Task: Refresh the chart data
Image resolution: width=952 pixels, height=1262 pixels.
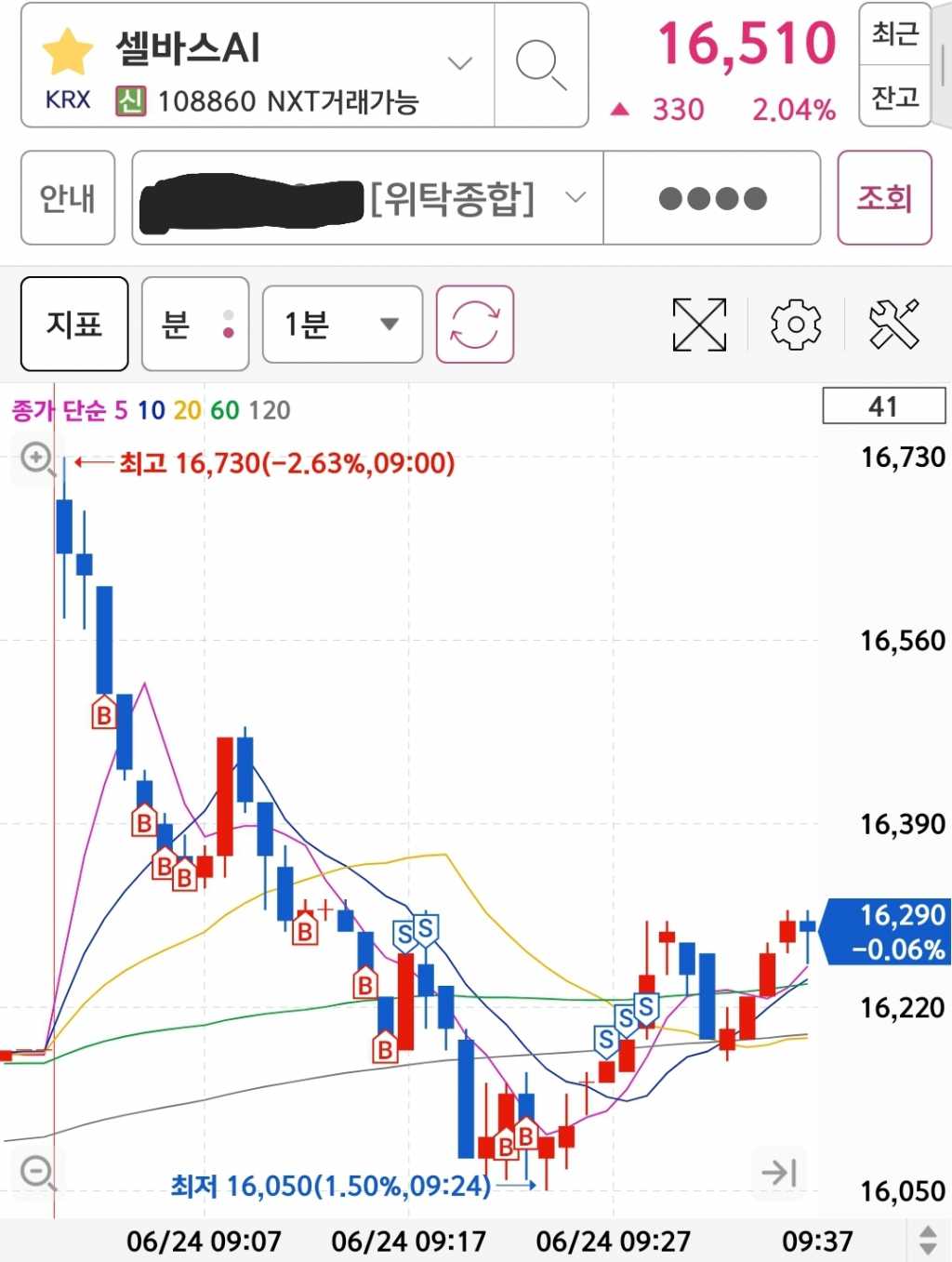Action: tap(475, 324)
